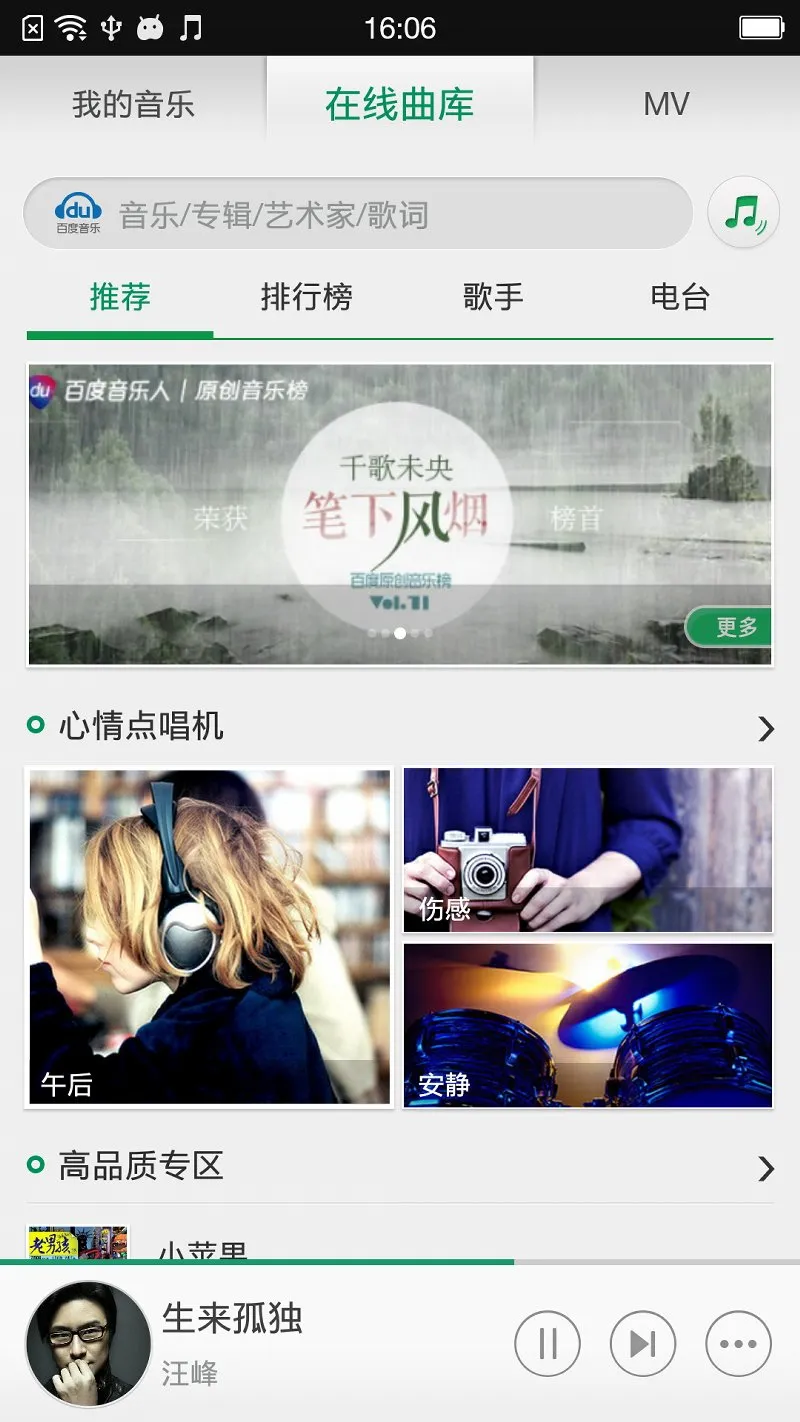Open the 午后 mood tile
This screenshot has width=800, height=1422.
pyautogui.click(x=209, y=937)
